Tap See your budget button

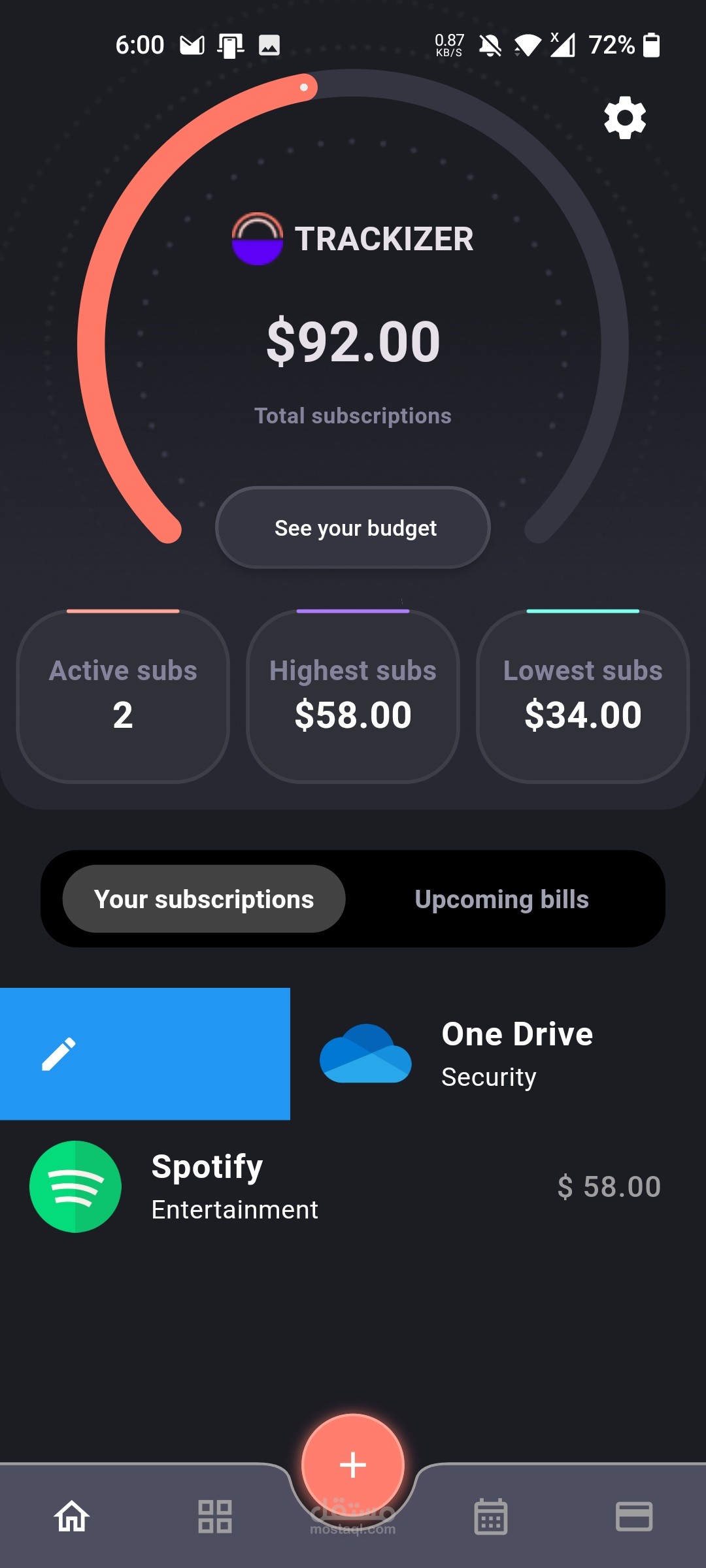click(353, 528)
